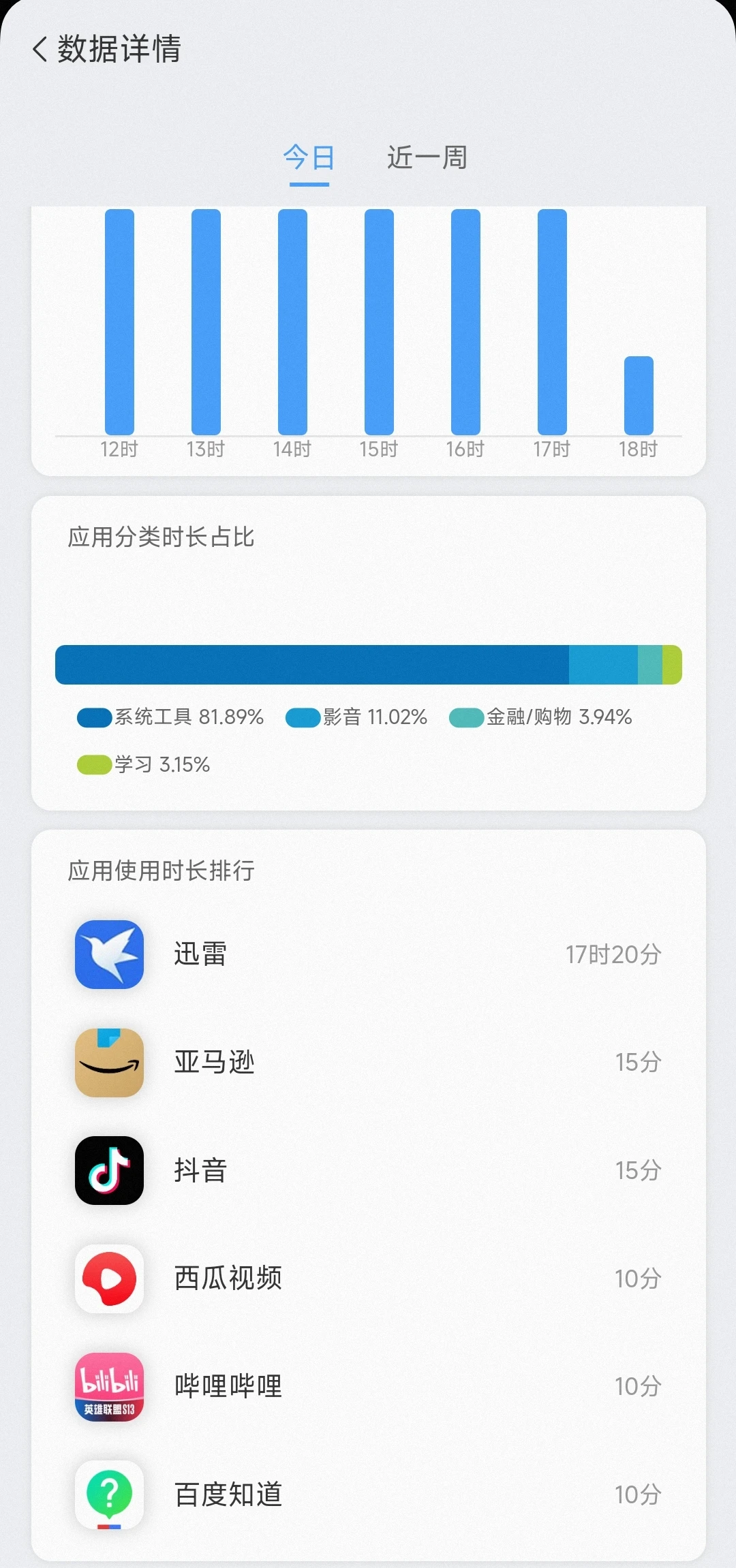Open 亚马逊 usage details

pos(368,1063)
